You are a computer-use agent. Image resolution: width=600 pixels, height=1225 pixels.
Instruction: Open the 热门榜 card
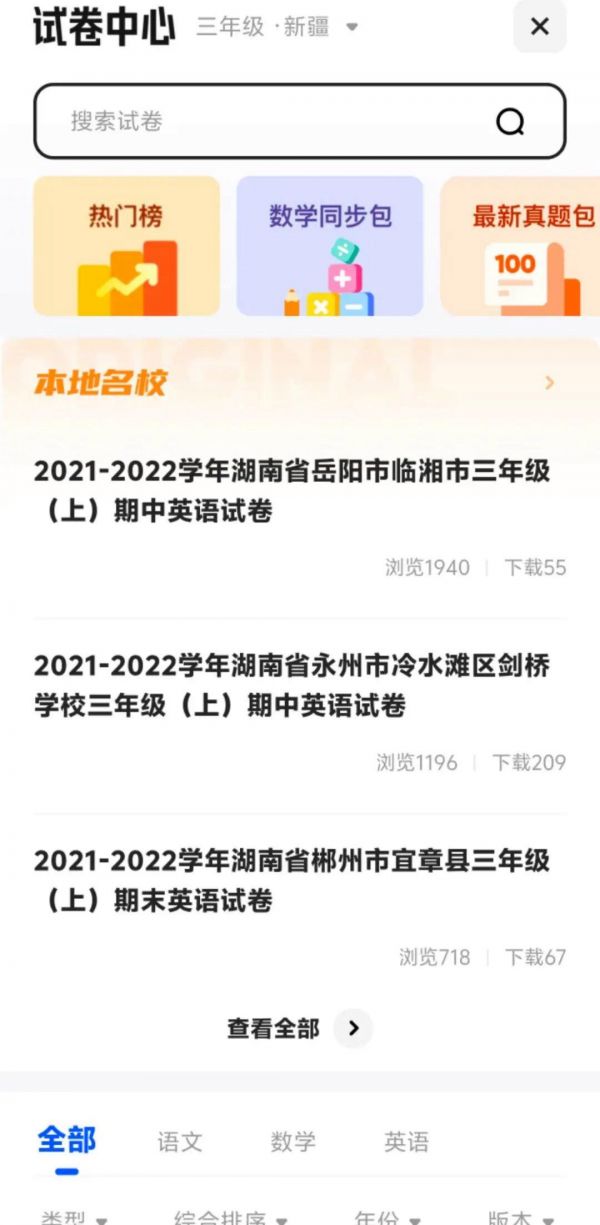[127, 246]
